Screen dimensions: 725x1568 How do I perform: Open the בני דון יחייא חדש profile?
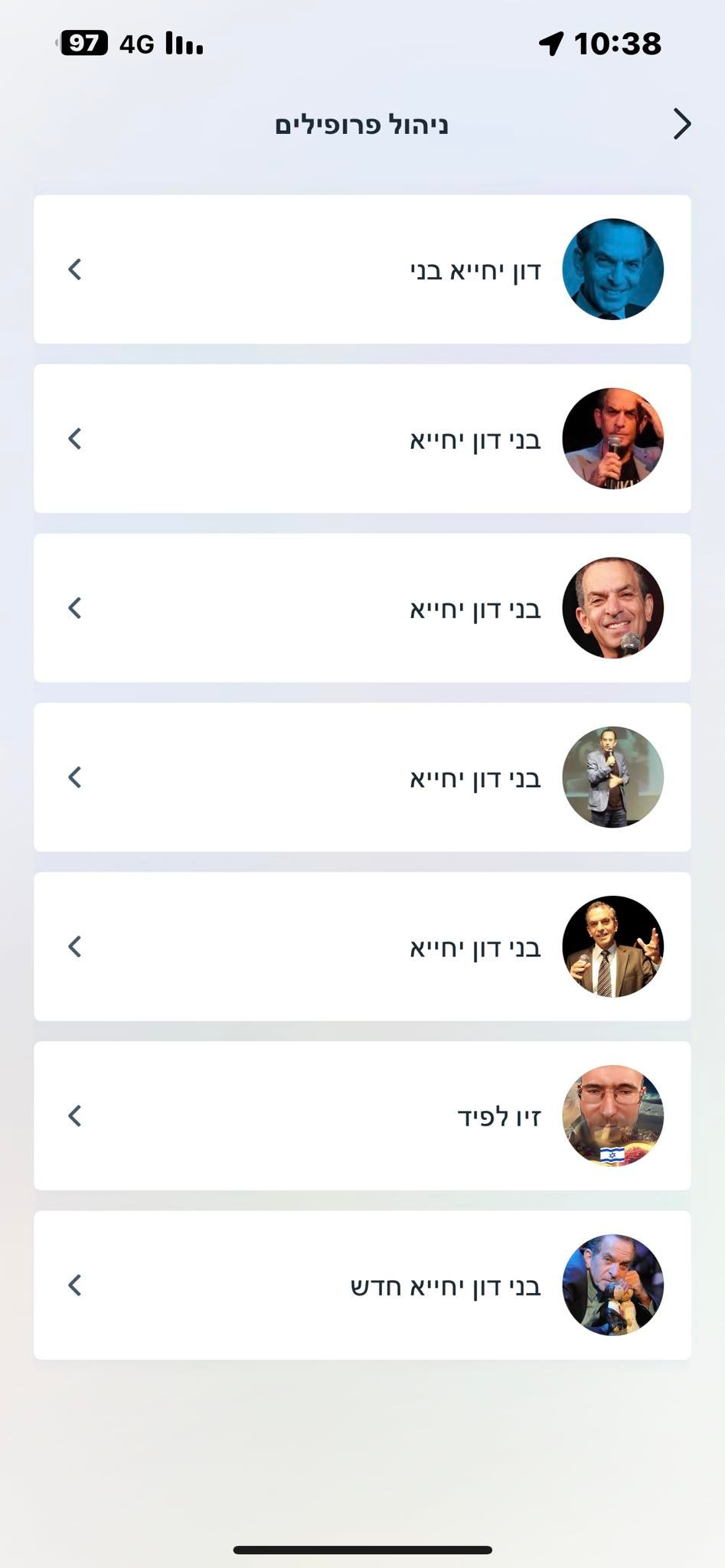[362, 1285]
